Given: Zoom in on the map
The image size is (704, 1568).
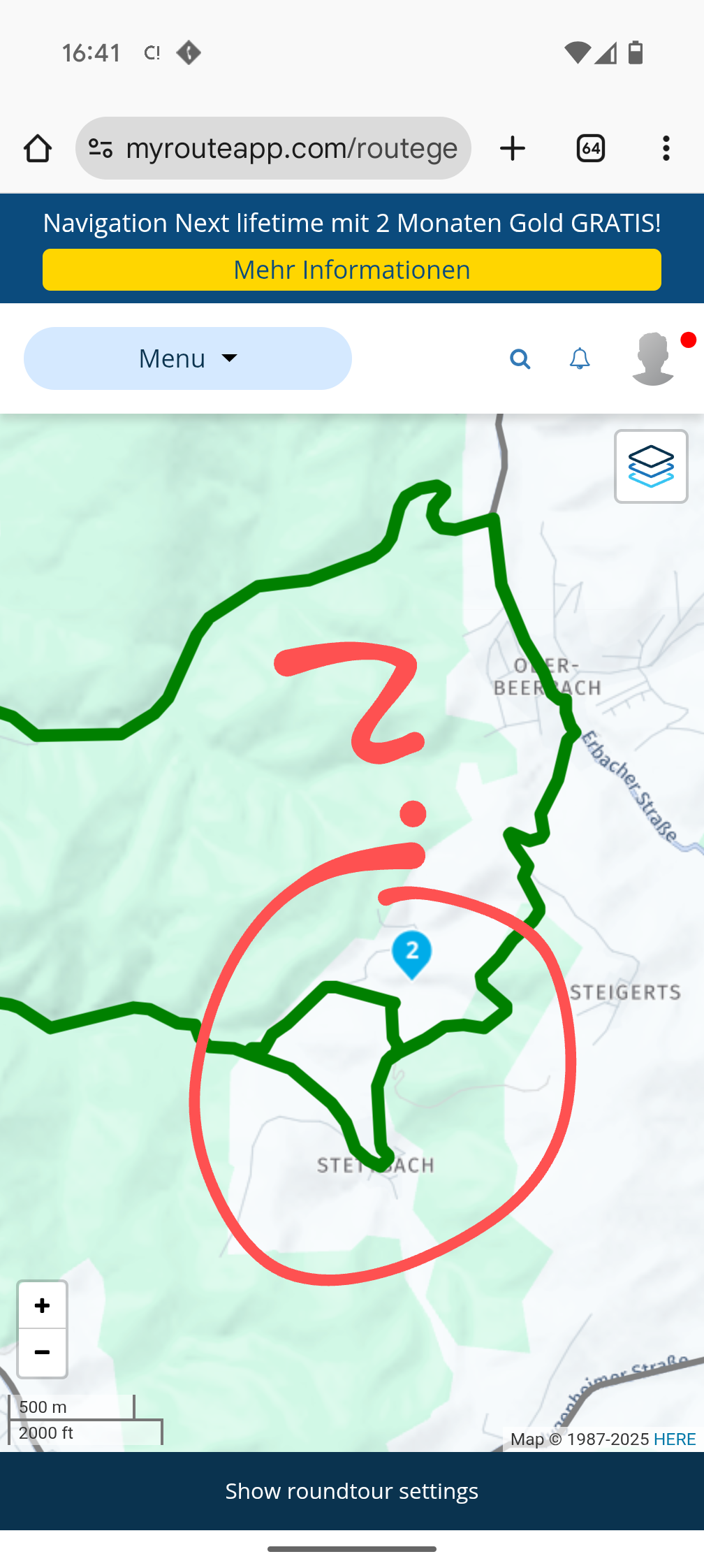Looking at the screenshot, I should tap(43, 1305).
